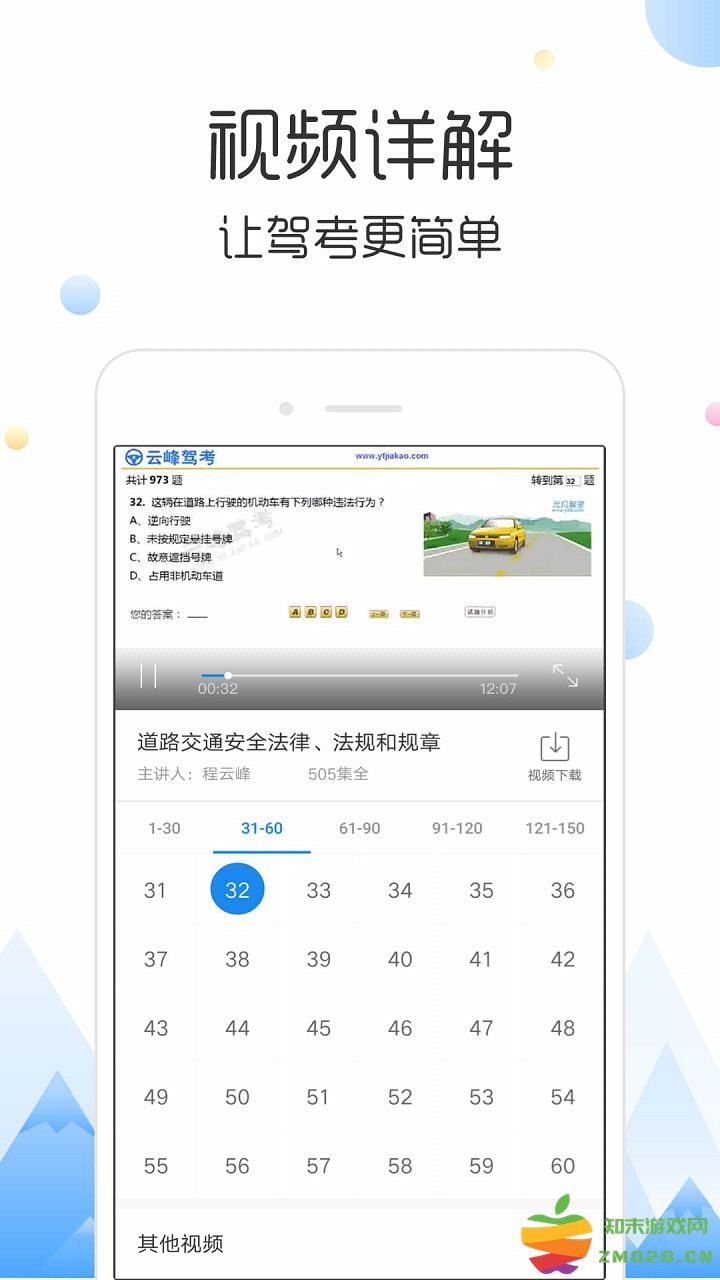The height and width of the screenshot is (1280, 720).
Task: Switch to the 91-120 tab
Action: tap(455, 828)
